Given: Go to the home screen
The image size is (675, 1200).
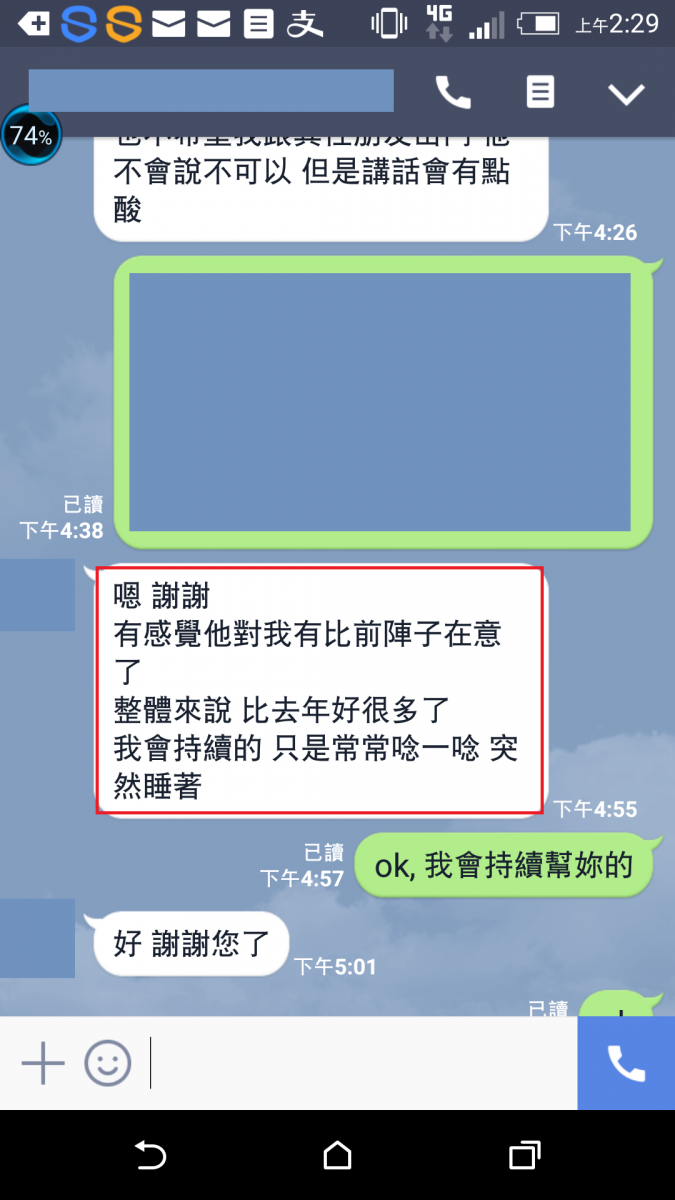Looking at the screenshot, I should coord(338,1156).
